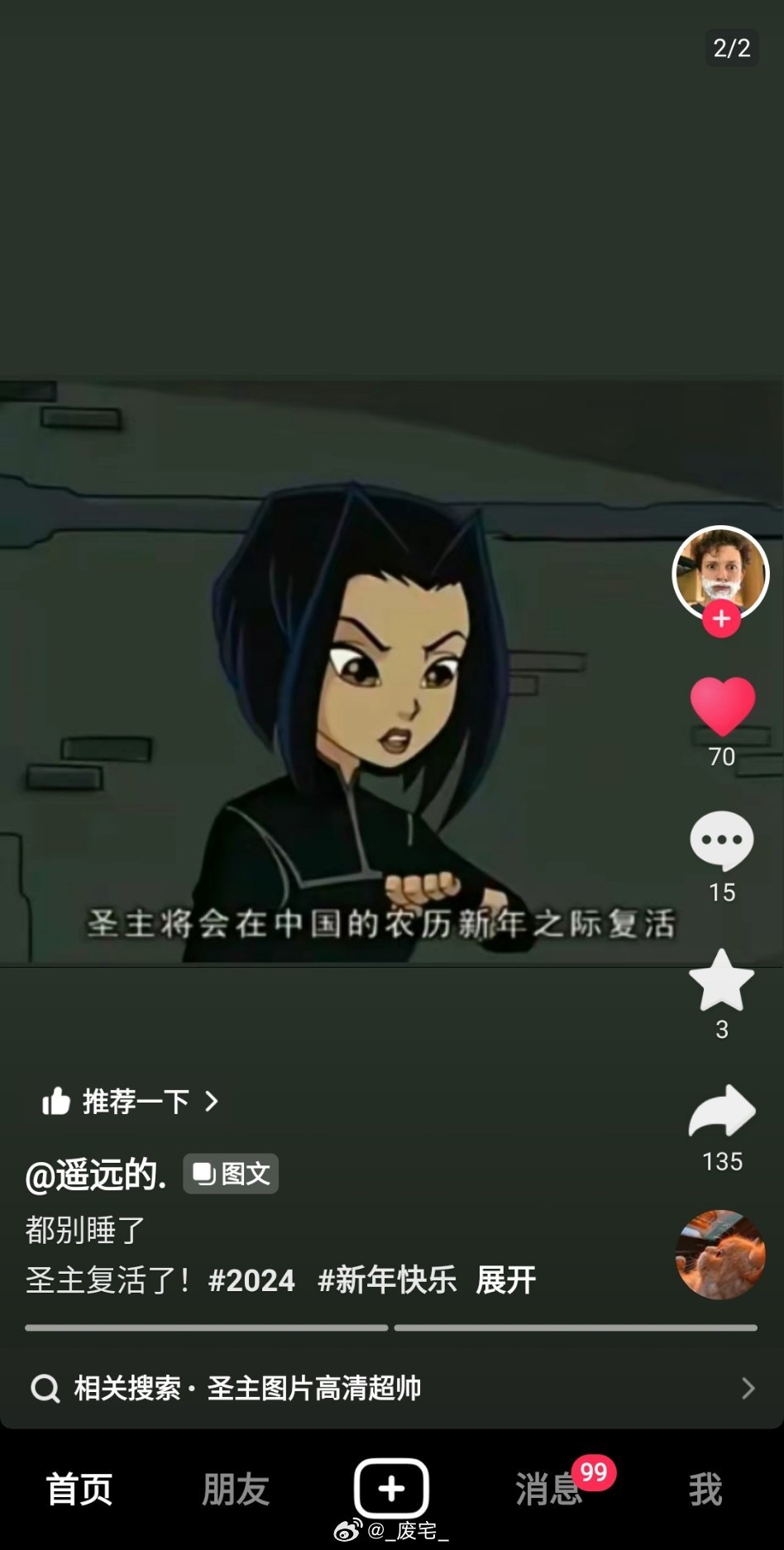Open the #2024 hashtag
This screenshot has width=784, height=1550.
[x=251, y=1280]
